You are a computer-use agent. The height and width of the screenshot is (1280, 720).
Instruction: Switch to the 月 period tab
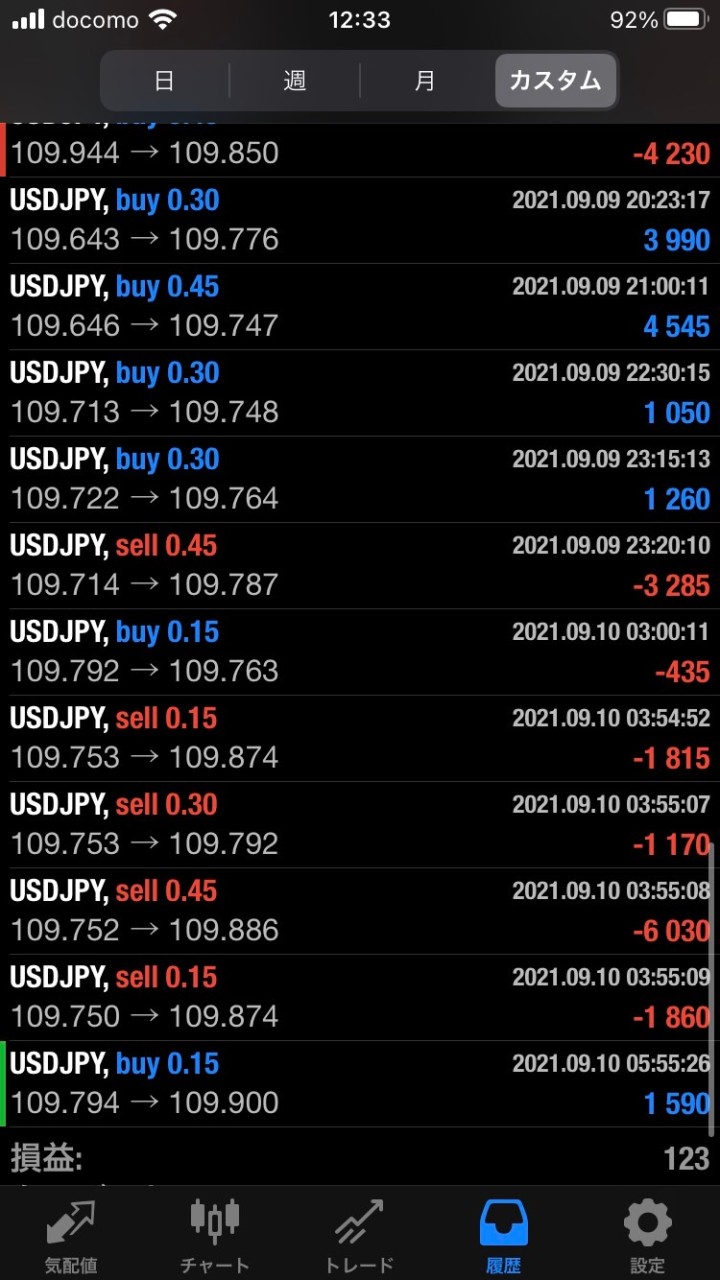coord(425,80)
